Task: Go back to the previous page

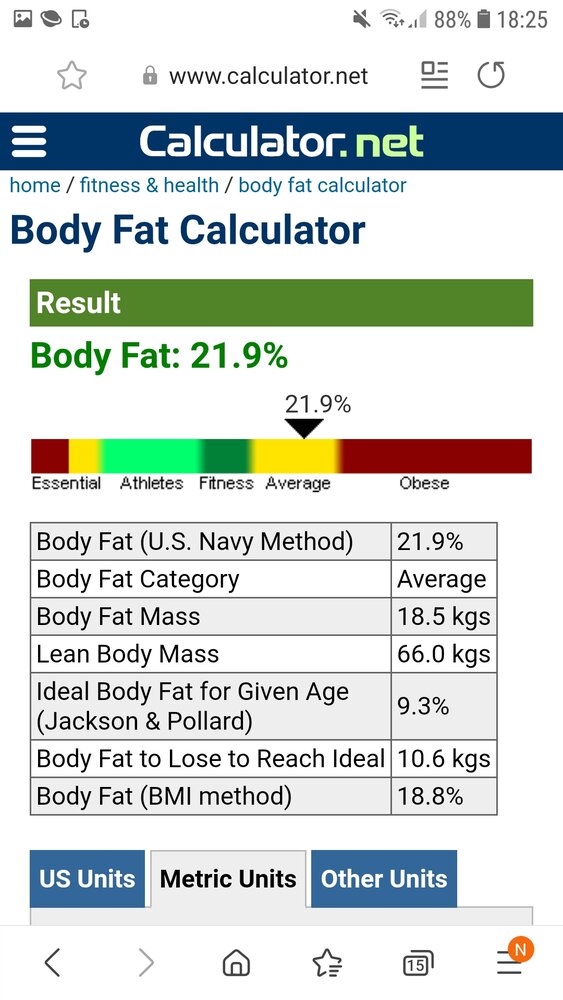Action: click(x=53, y=962)
